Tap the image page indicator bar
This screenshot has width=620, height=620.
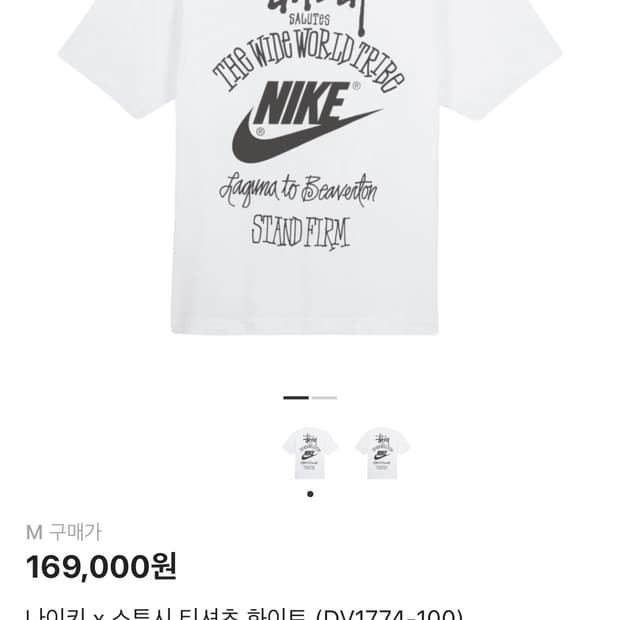310,398
